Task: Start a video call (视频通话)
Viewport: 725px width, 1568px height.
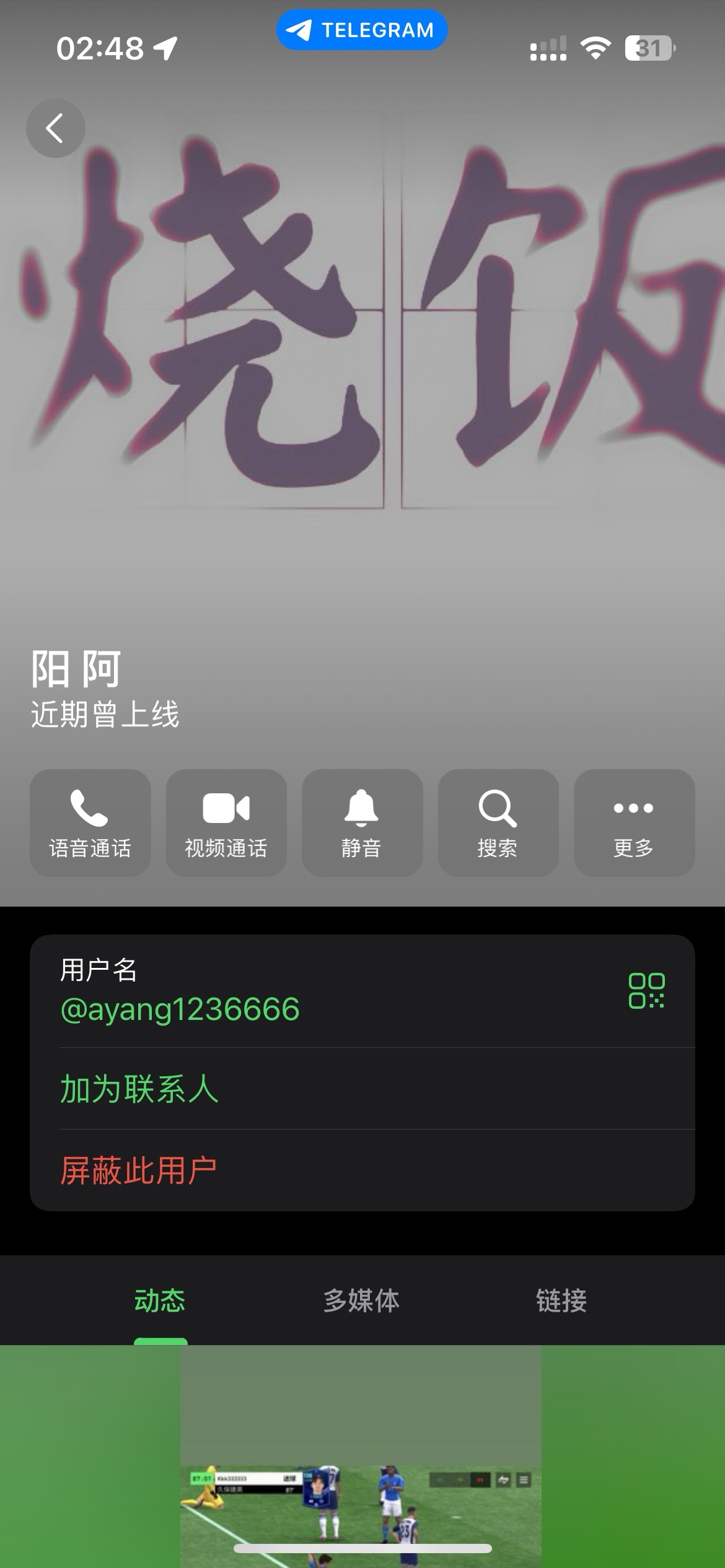Action: pyautogui.click(x=226, y=822)
